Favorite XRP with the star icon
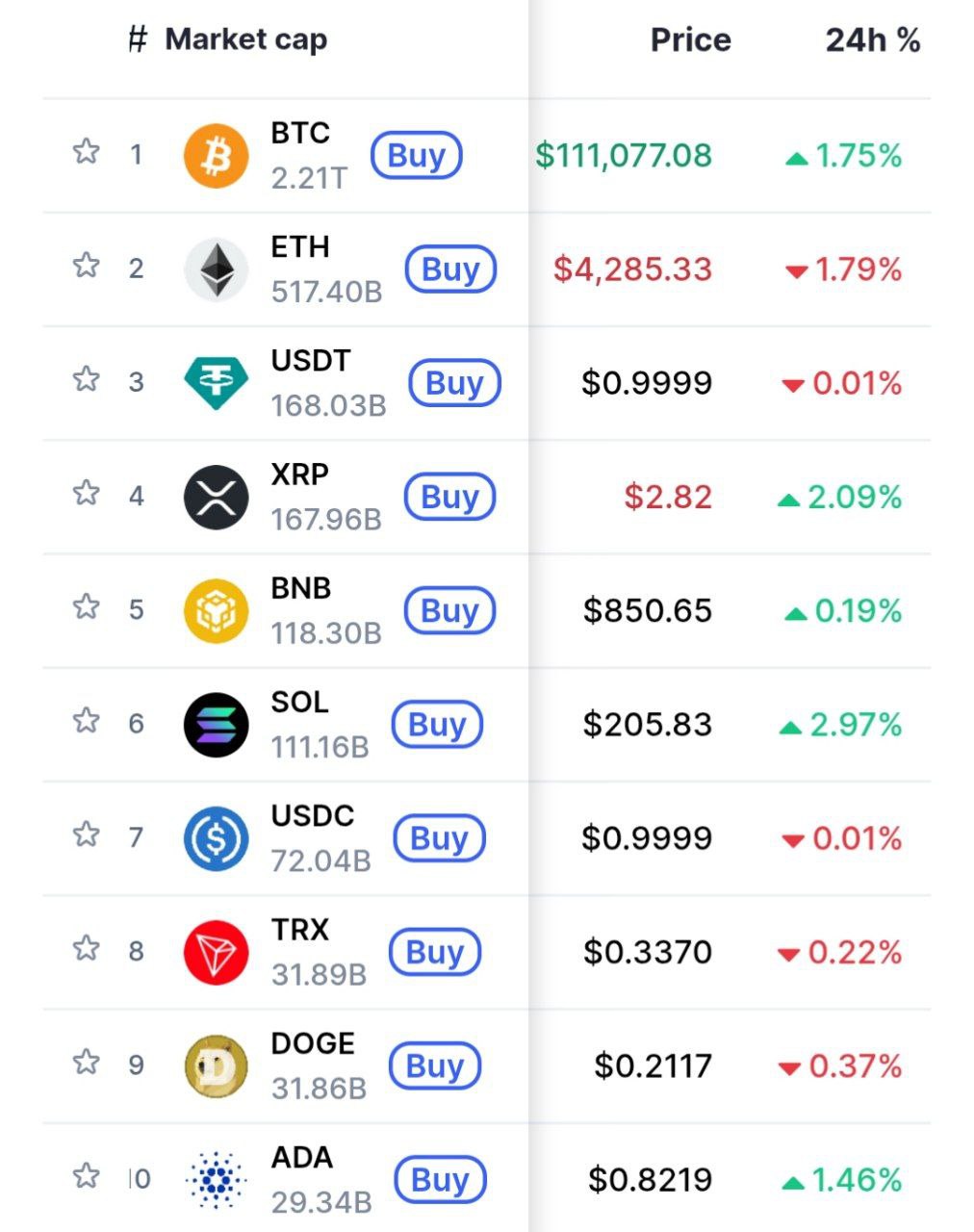 tap(87, 493)
